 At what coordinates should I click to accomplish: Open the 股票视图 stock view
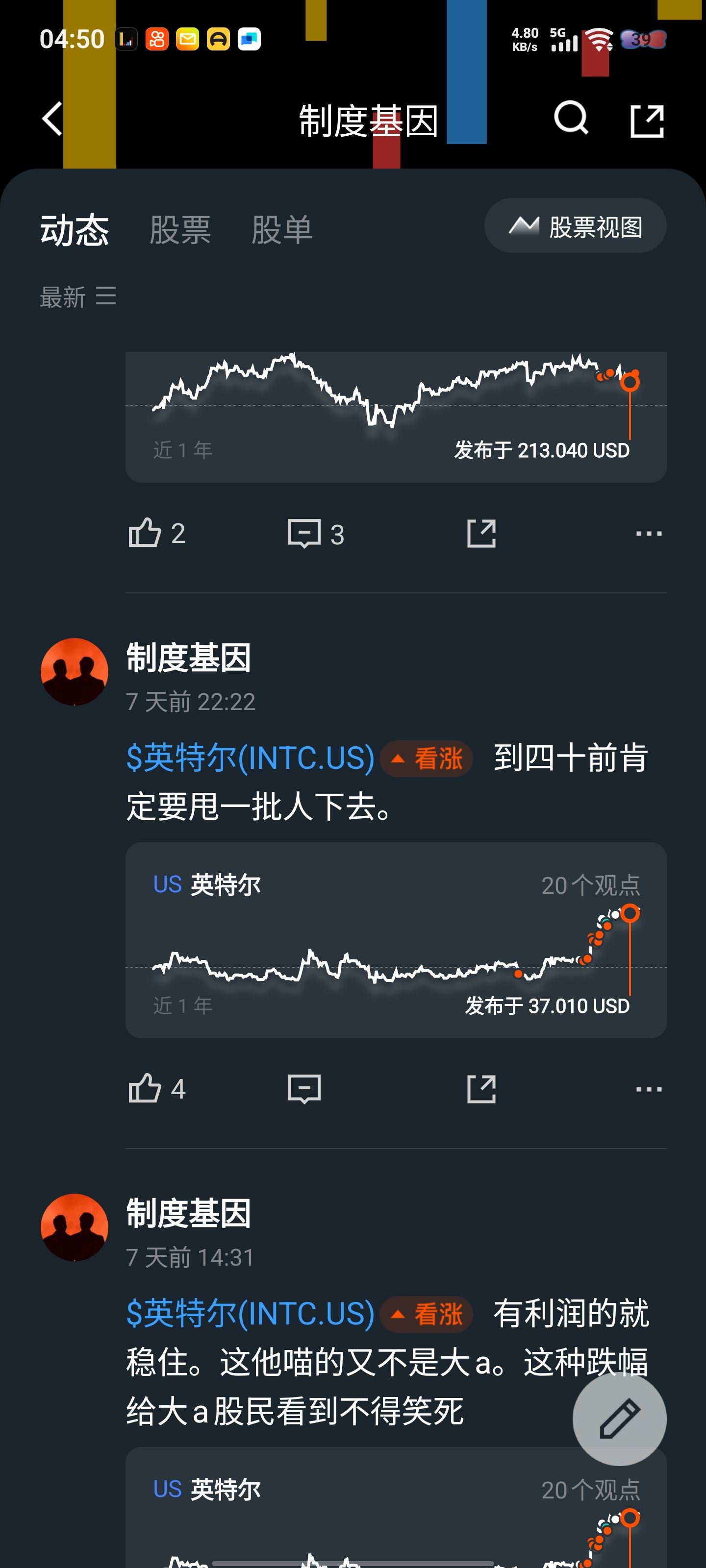click(x=575, y=226)
